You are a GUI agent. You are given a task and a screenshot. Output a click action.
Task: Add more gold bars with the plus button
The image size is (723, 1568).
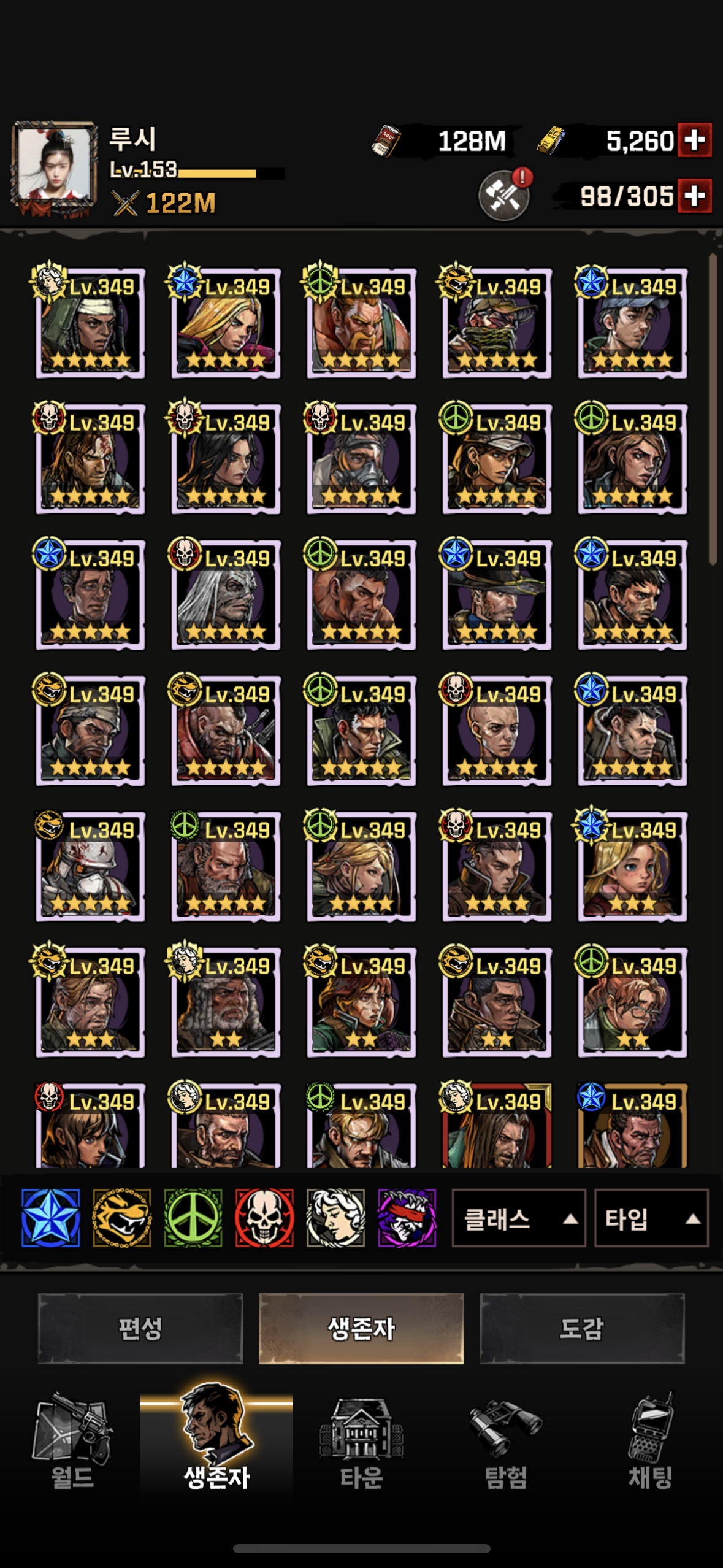click(694, 140)
